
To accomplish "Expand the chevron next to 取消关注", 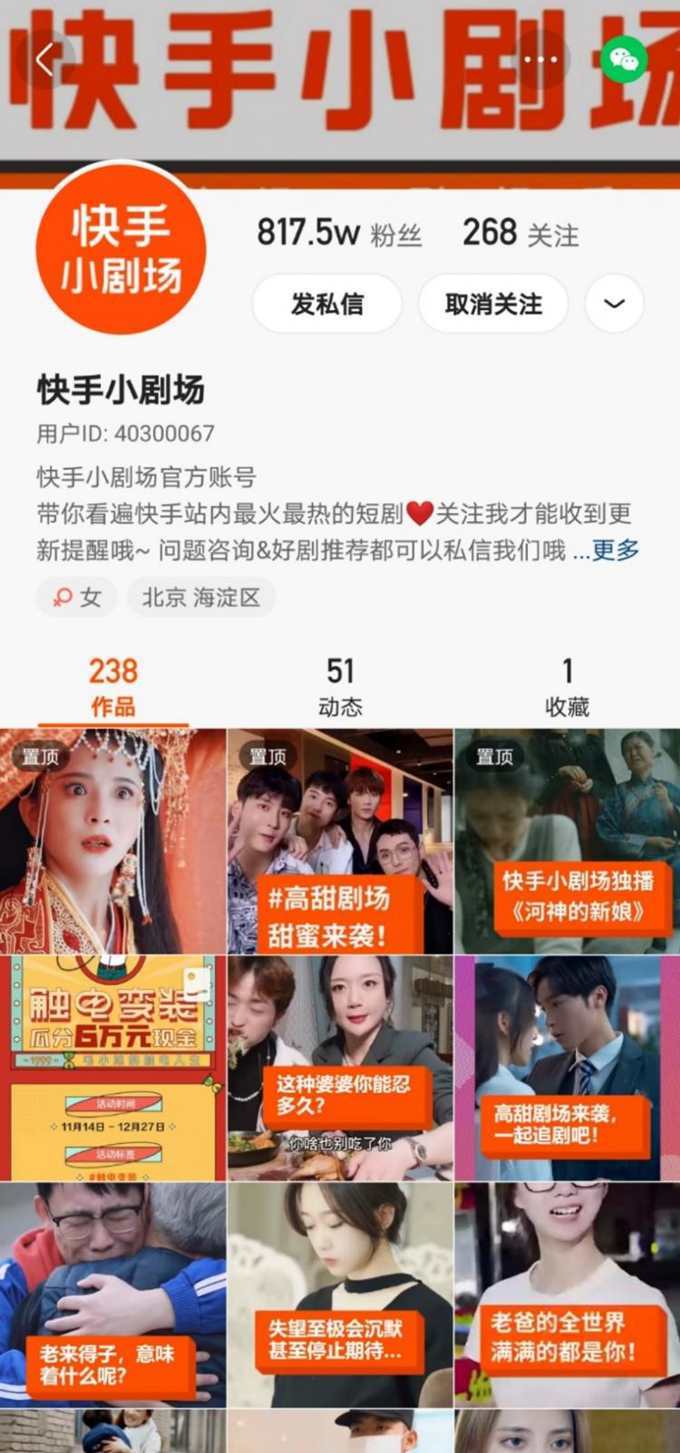I will (614, 304).
